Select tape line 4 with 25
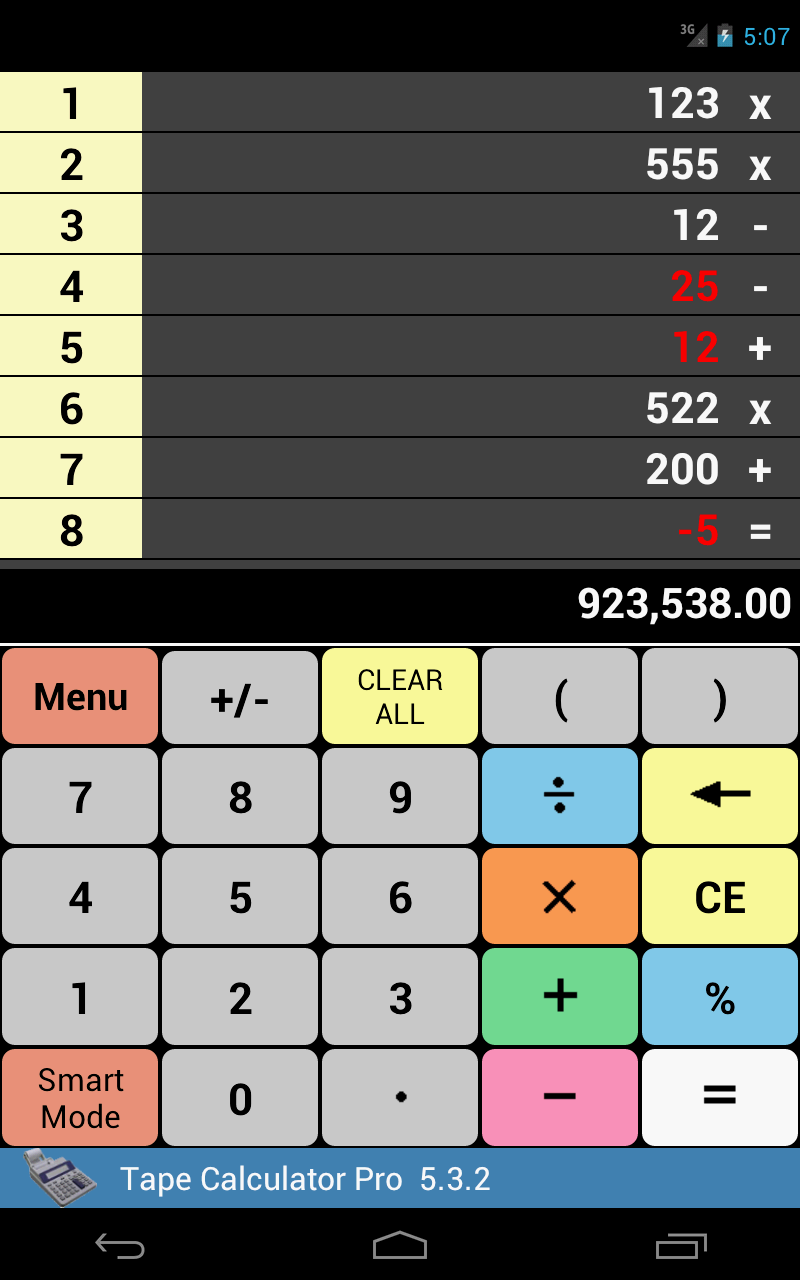This screenshot has width=800, height=1280. (470, 286)
